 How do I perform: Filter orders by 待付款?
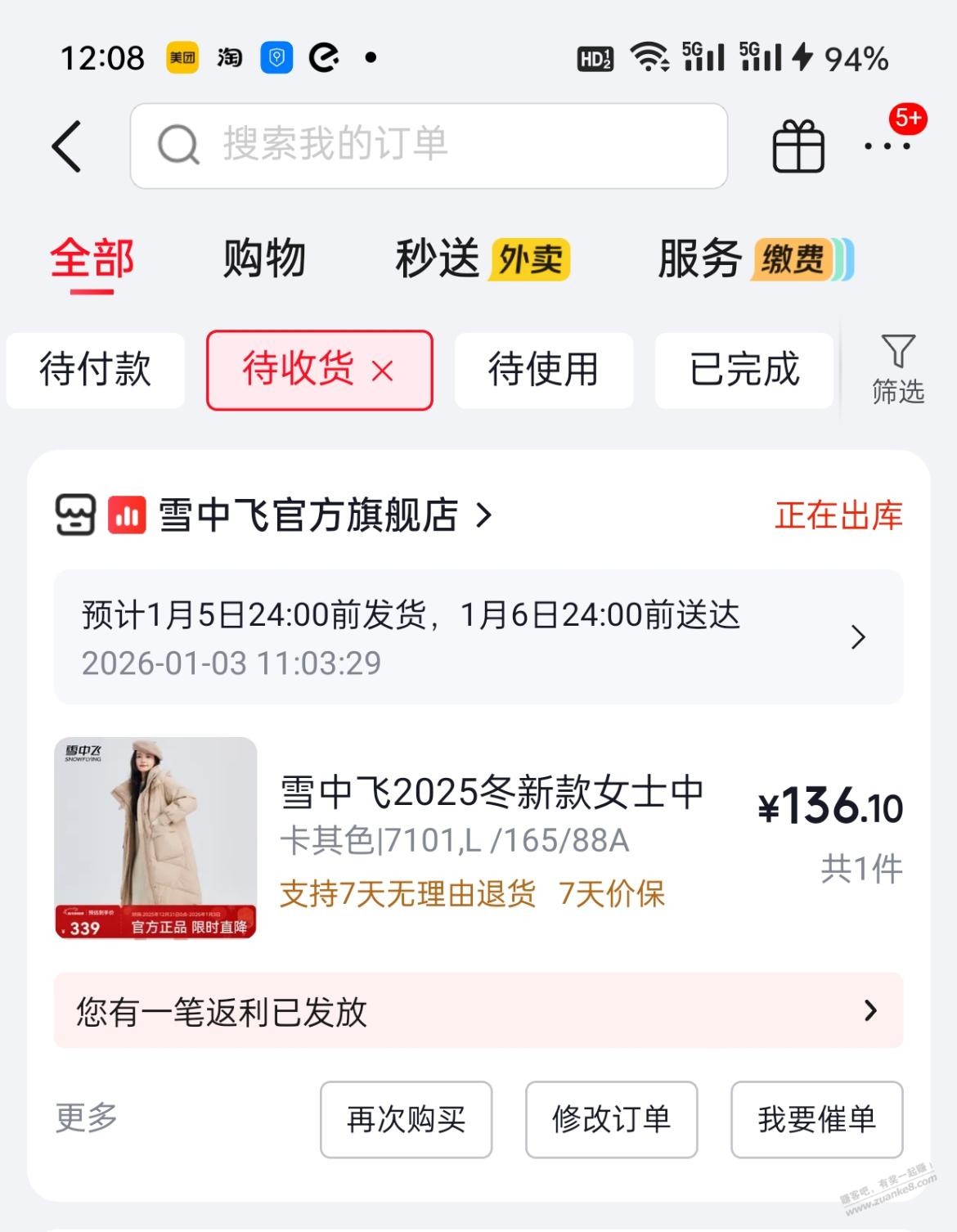pyautogui.click(x=95, y=370)
